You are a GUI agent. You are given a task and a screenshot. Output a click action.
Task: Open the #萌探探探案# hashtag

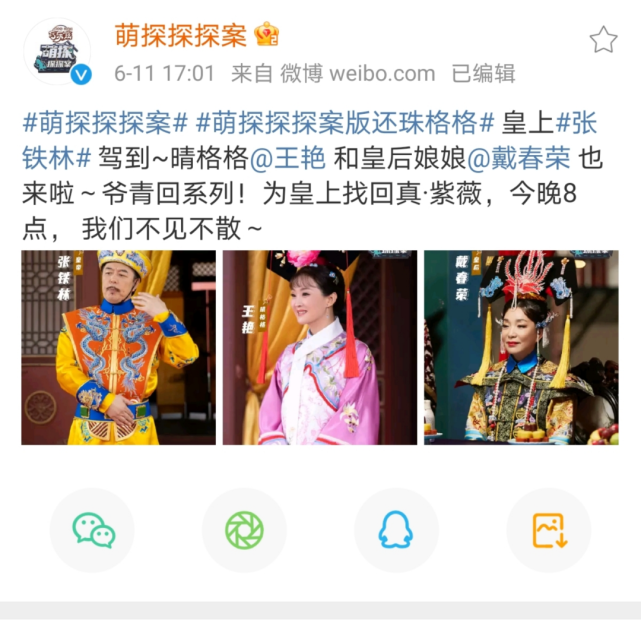point(105,122)
